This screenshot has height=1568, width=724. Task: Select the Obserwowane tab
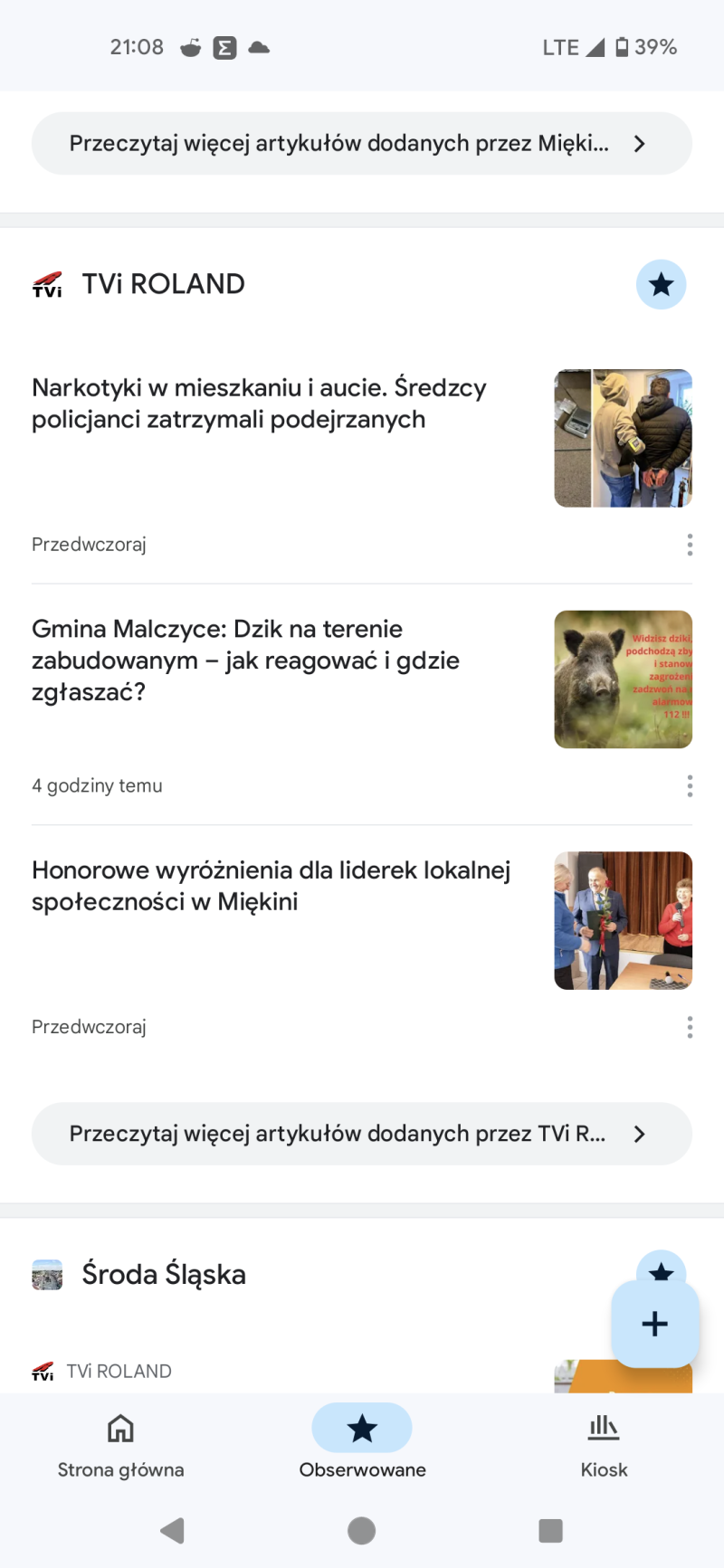point(362,1445)
